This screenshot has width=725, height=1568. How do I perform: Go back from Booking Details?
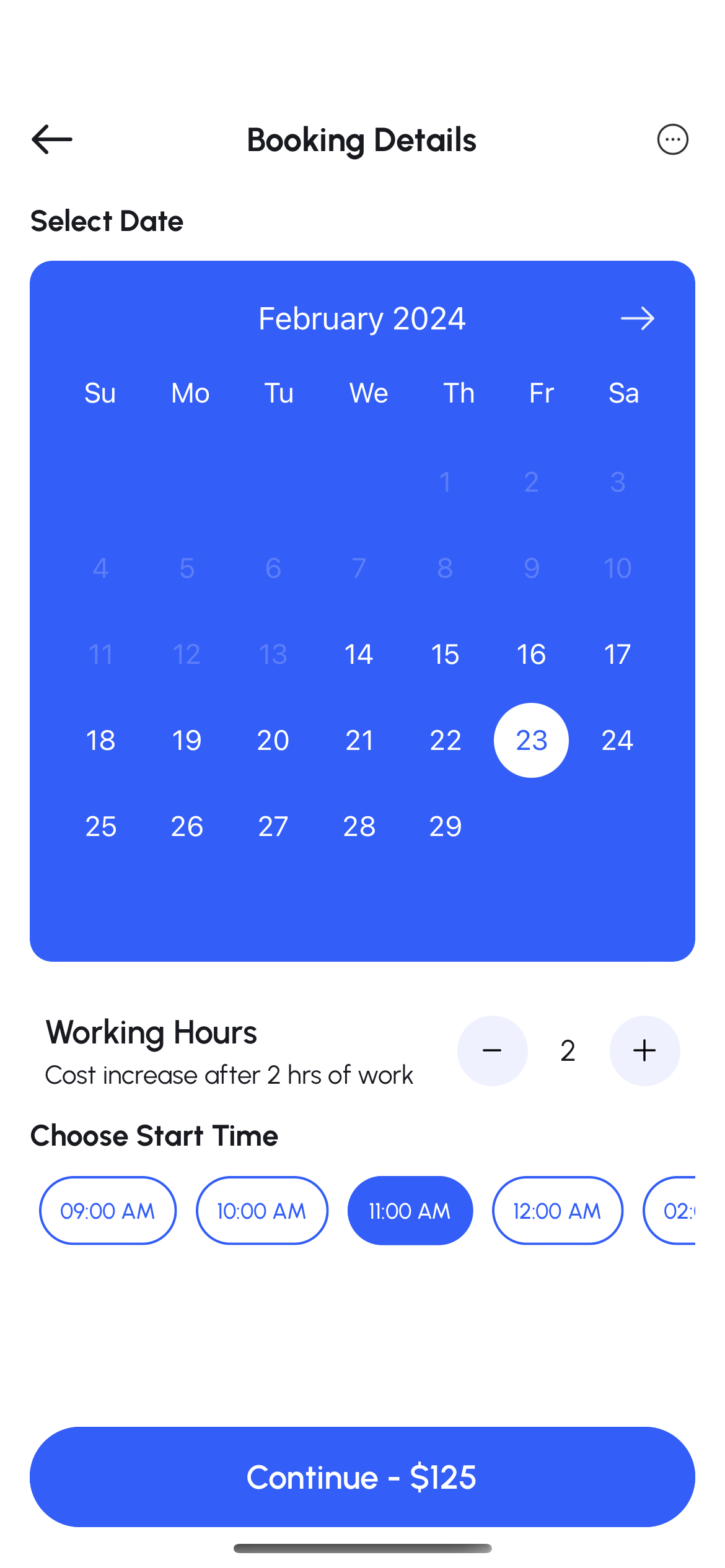pos(52,139)
